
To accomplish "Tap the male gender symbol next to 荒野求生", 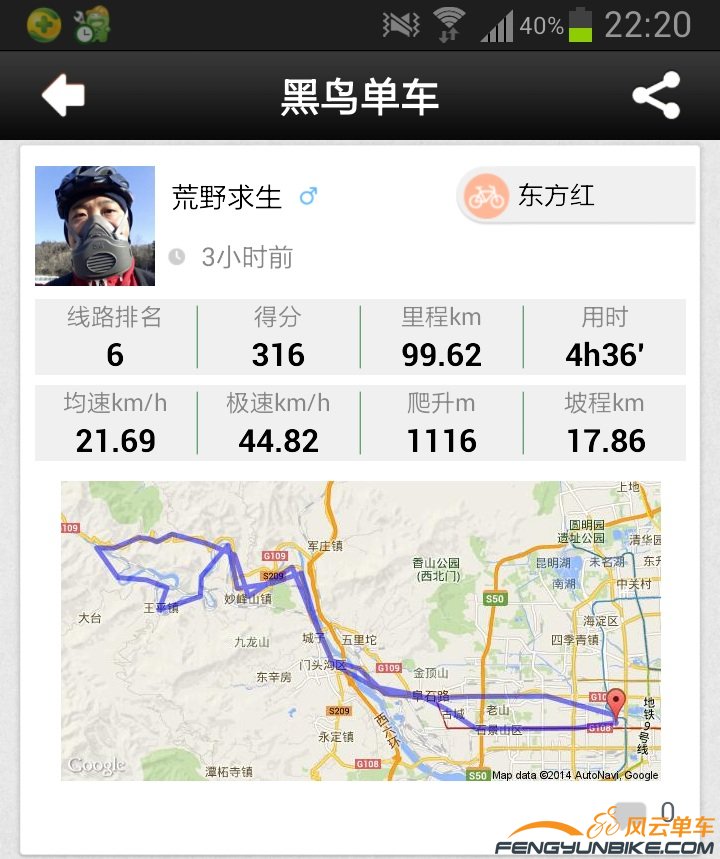I will click(x=307, y=197).
